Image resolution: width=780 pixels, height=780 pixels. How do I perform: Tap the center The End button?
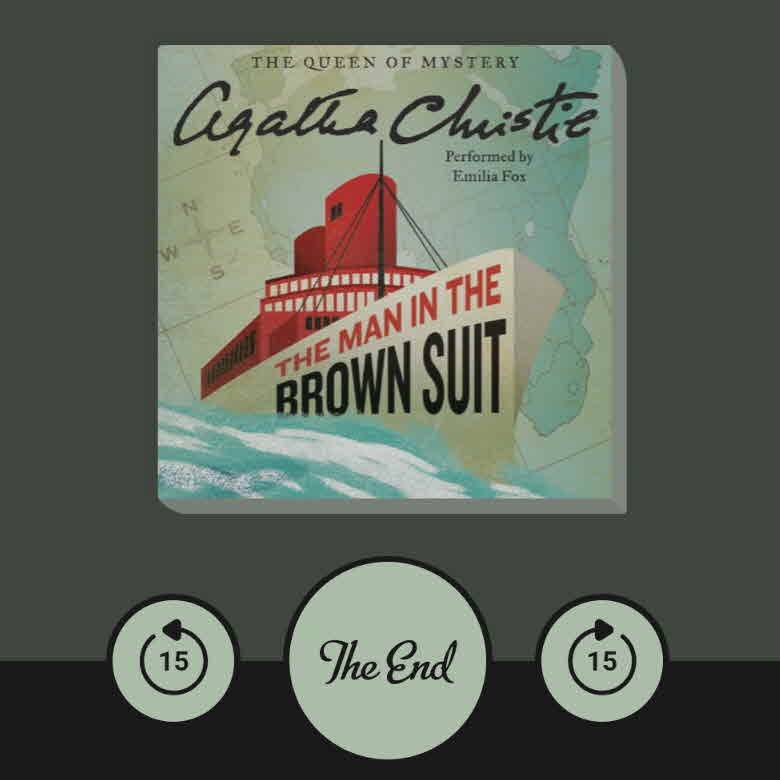pyautogui.click(x=388, y=660)
